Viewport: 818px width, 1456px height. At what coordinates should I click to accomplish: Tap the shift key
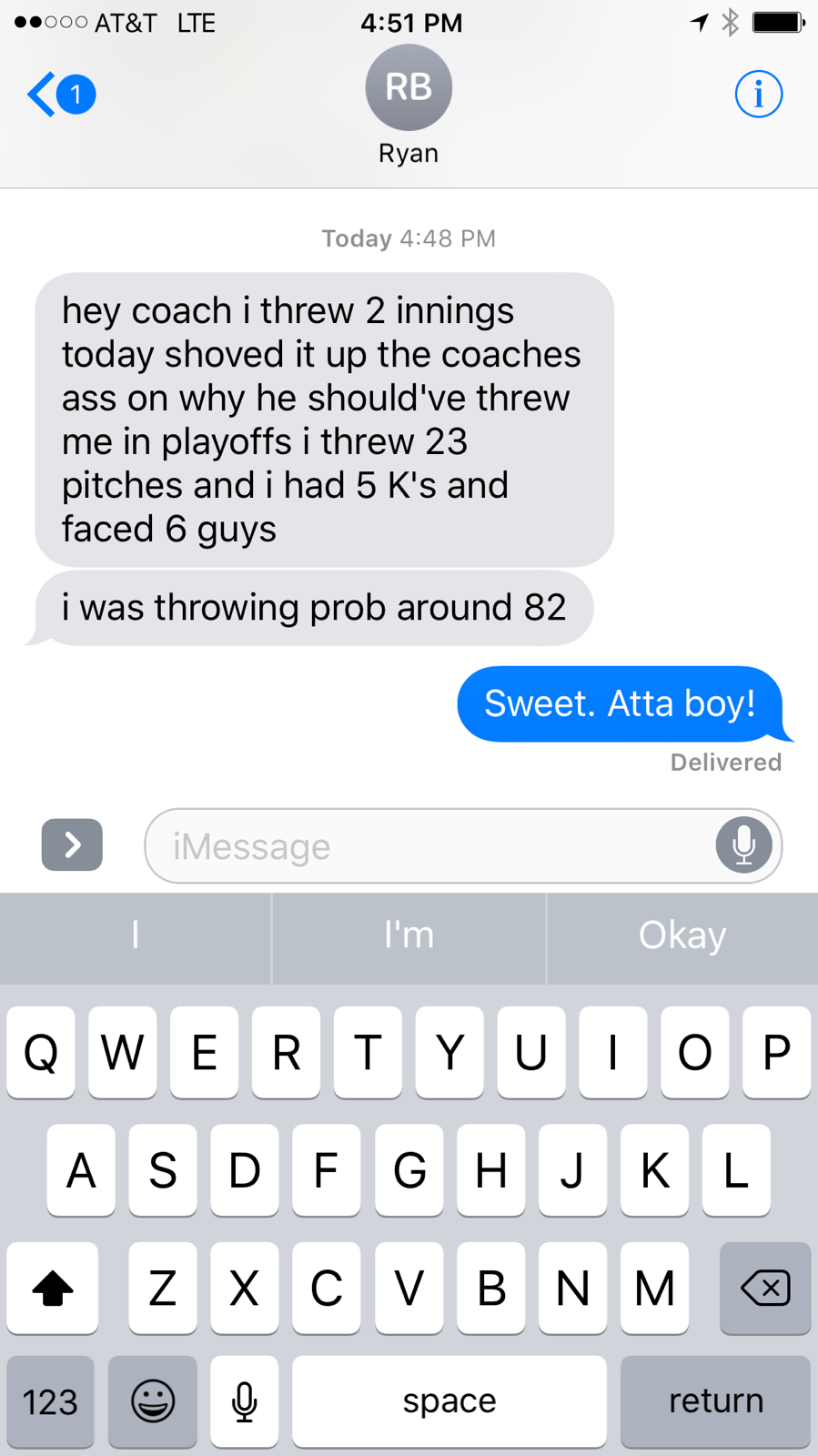(x=53, y=1288)
